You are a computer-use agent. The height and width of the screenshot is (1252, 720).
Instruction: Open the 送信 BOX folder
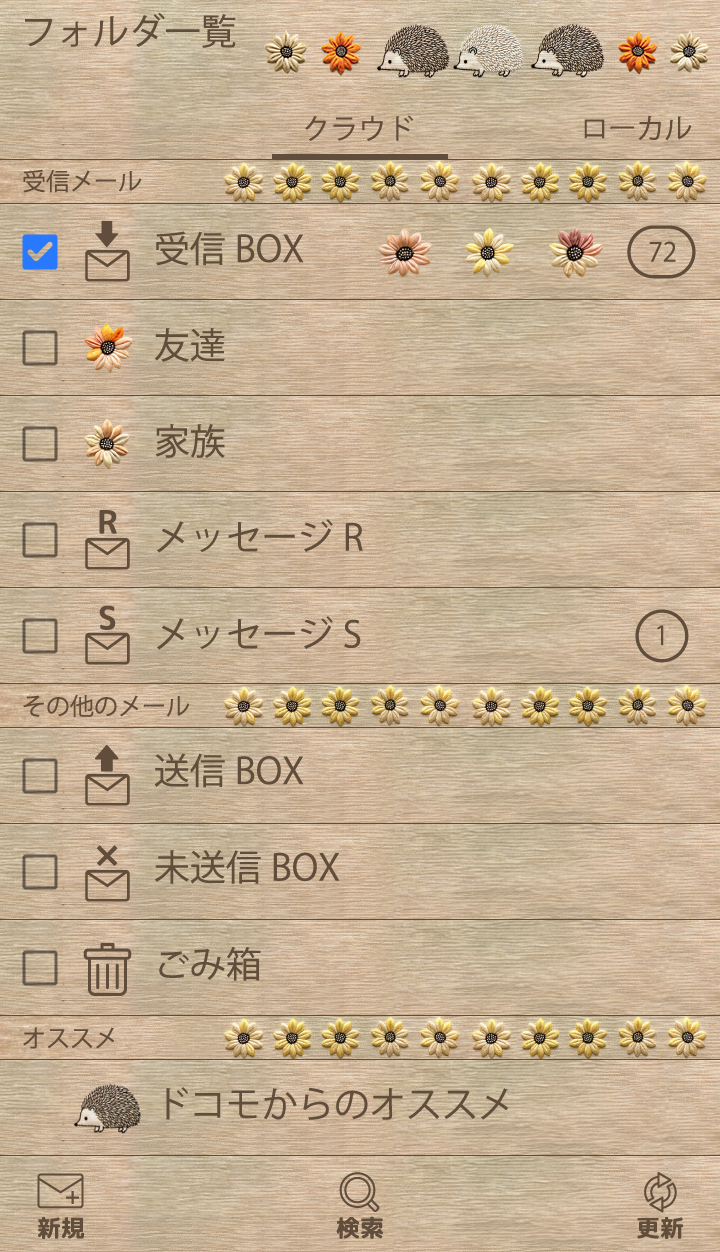(228, 772)
